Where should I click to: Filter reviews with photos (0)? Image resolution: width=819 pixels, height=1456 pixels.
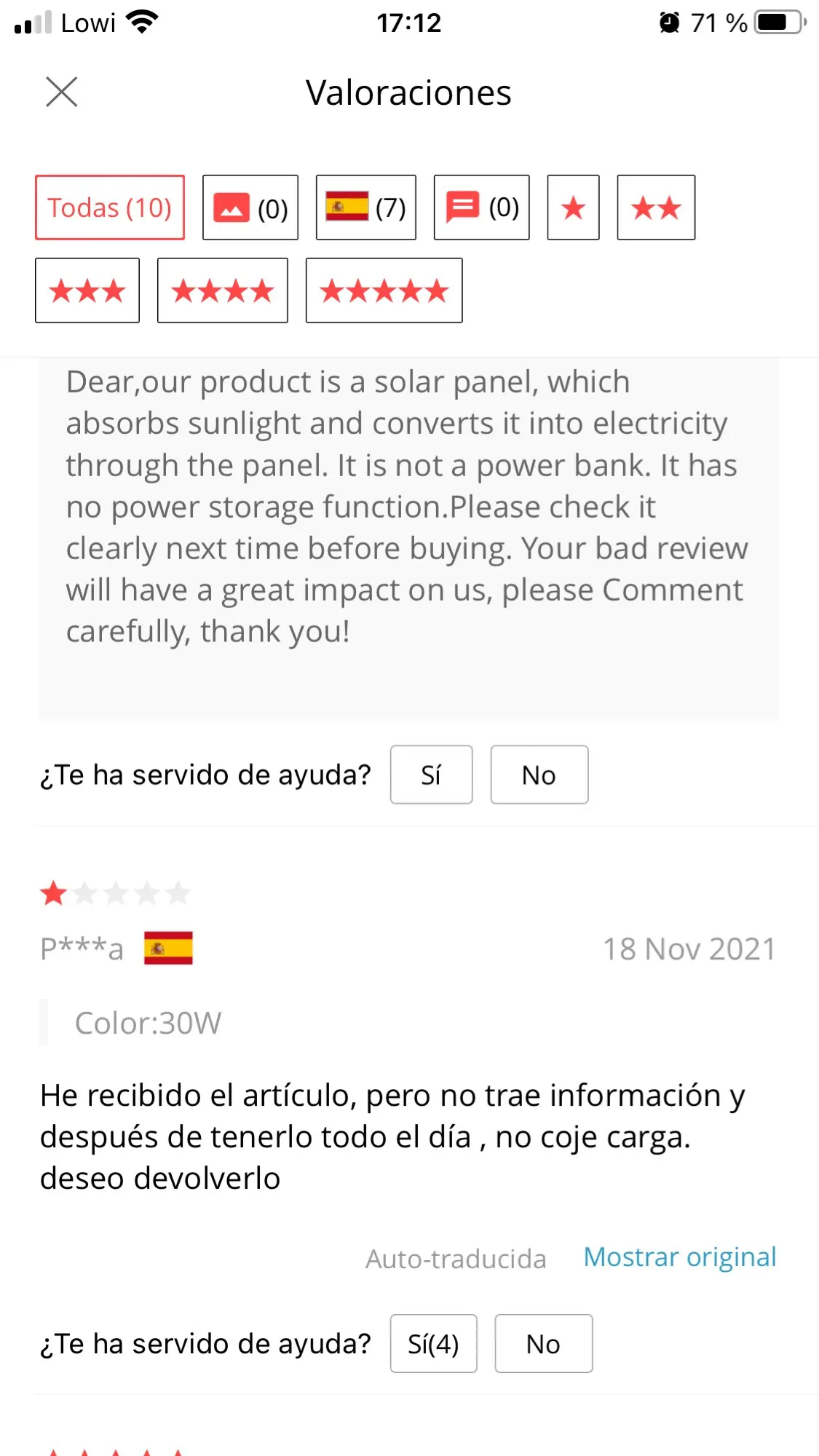tap(250, 207)
